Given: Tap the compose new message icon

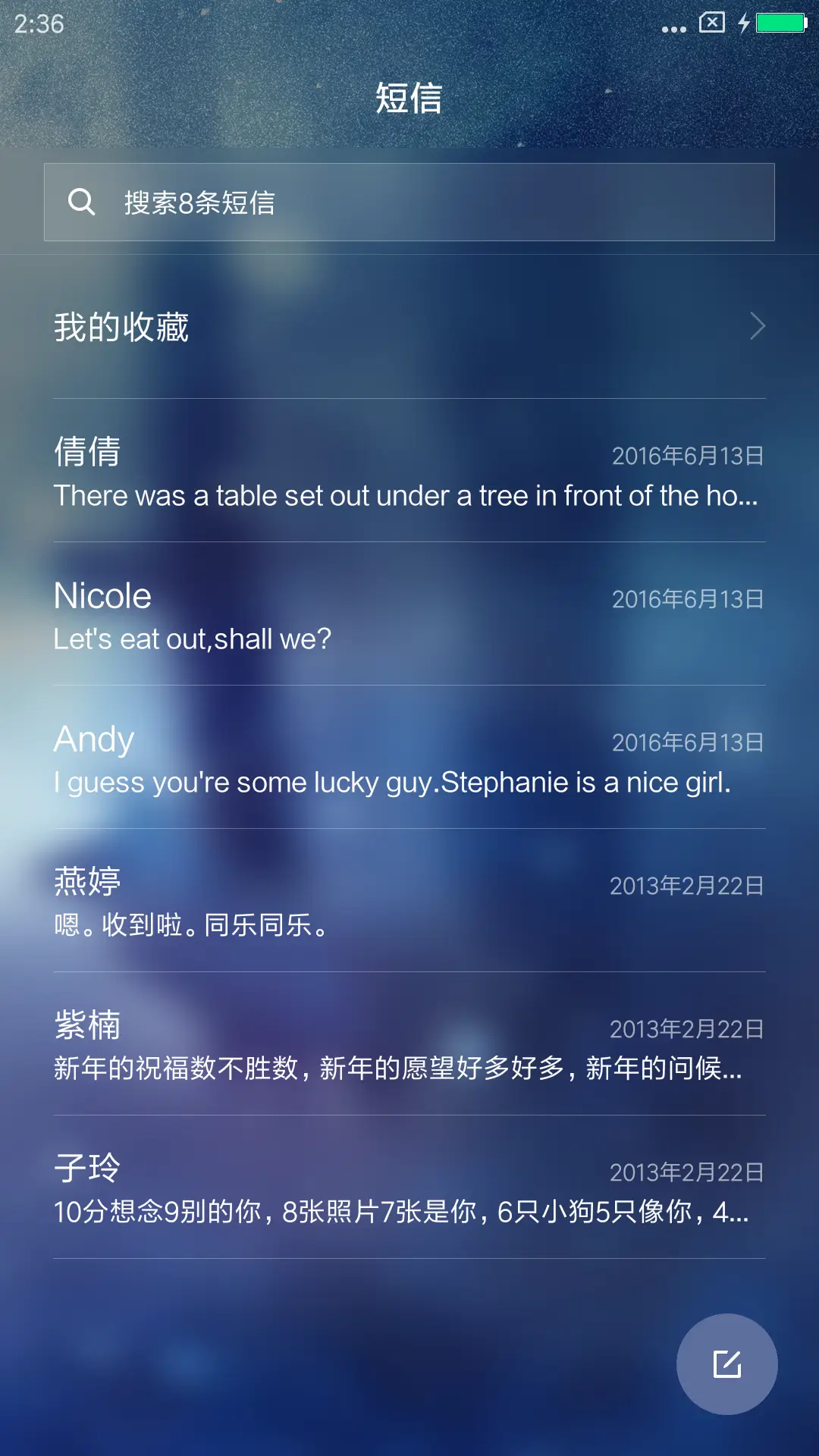Looking at the screenshot, I should point(726,1363).
